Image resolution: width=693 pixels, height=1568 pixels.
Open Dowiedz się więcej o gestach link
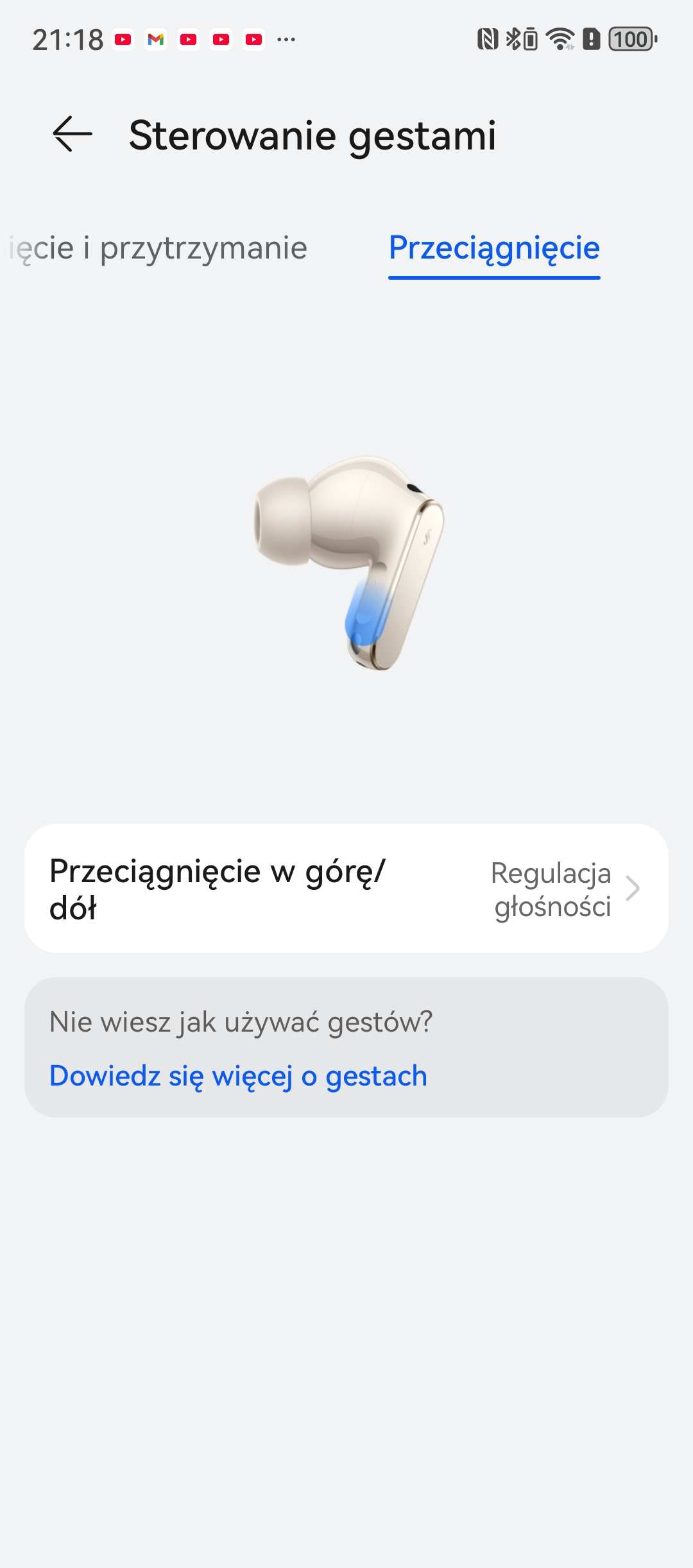pyautogui.click(x=238, y=1076)
